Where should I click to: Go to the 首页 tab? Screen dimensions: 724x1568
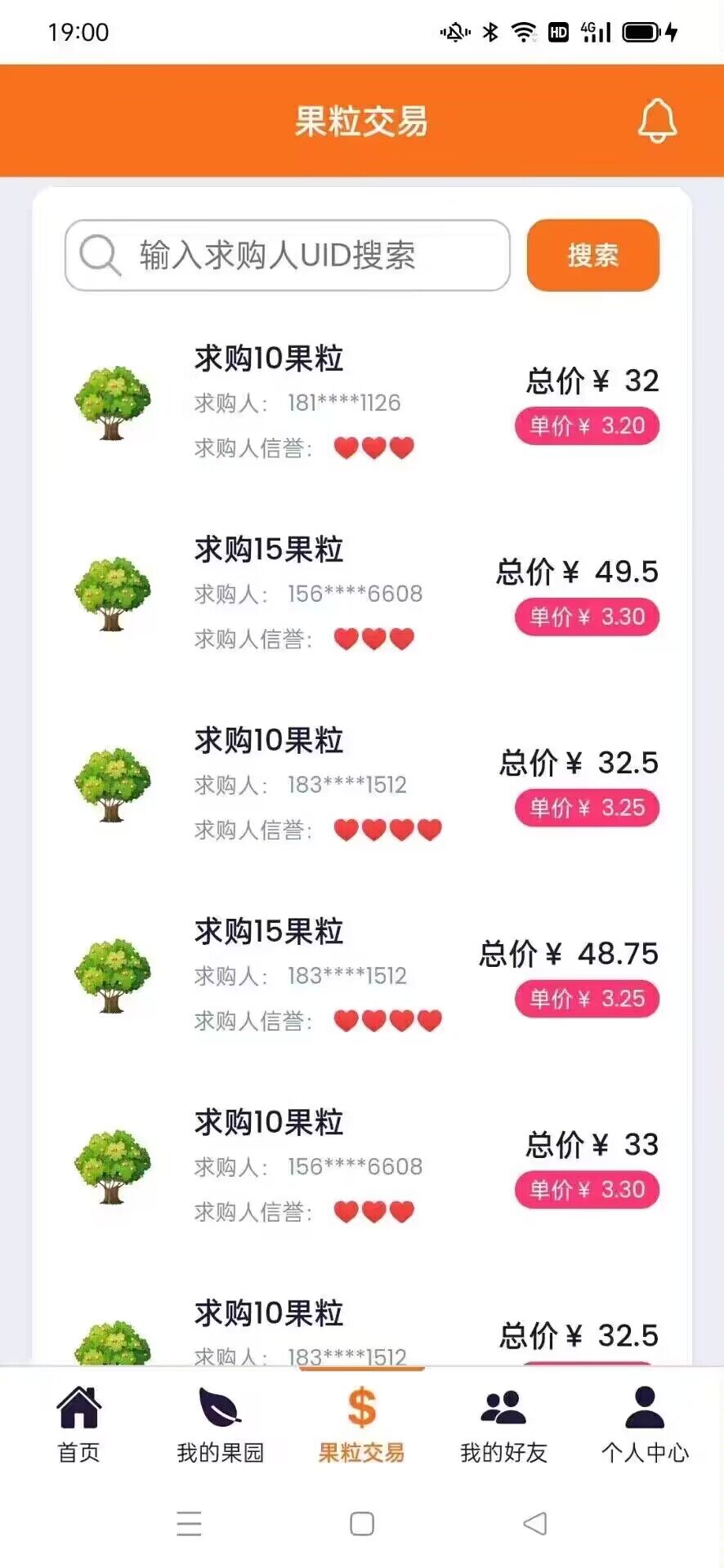point(79,1425)
